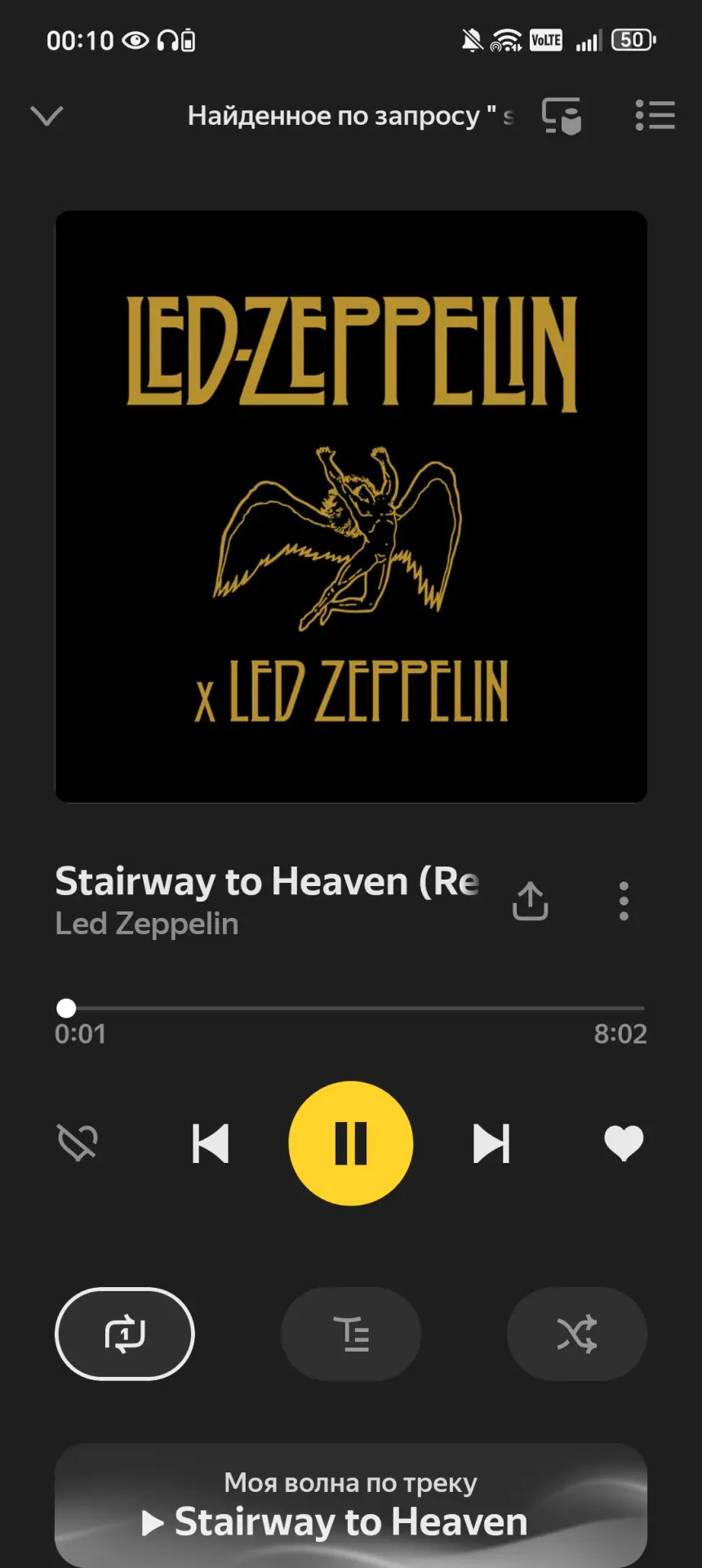Tap the playback progress bar
The image size is (702, 1568).
[x=351, y=1009]
